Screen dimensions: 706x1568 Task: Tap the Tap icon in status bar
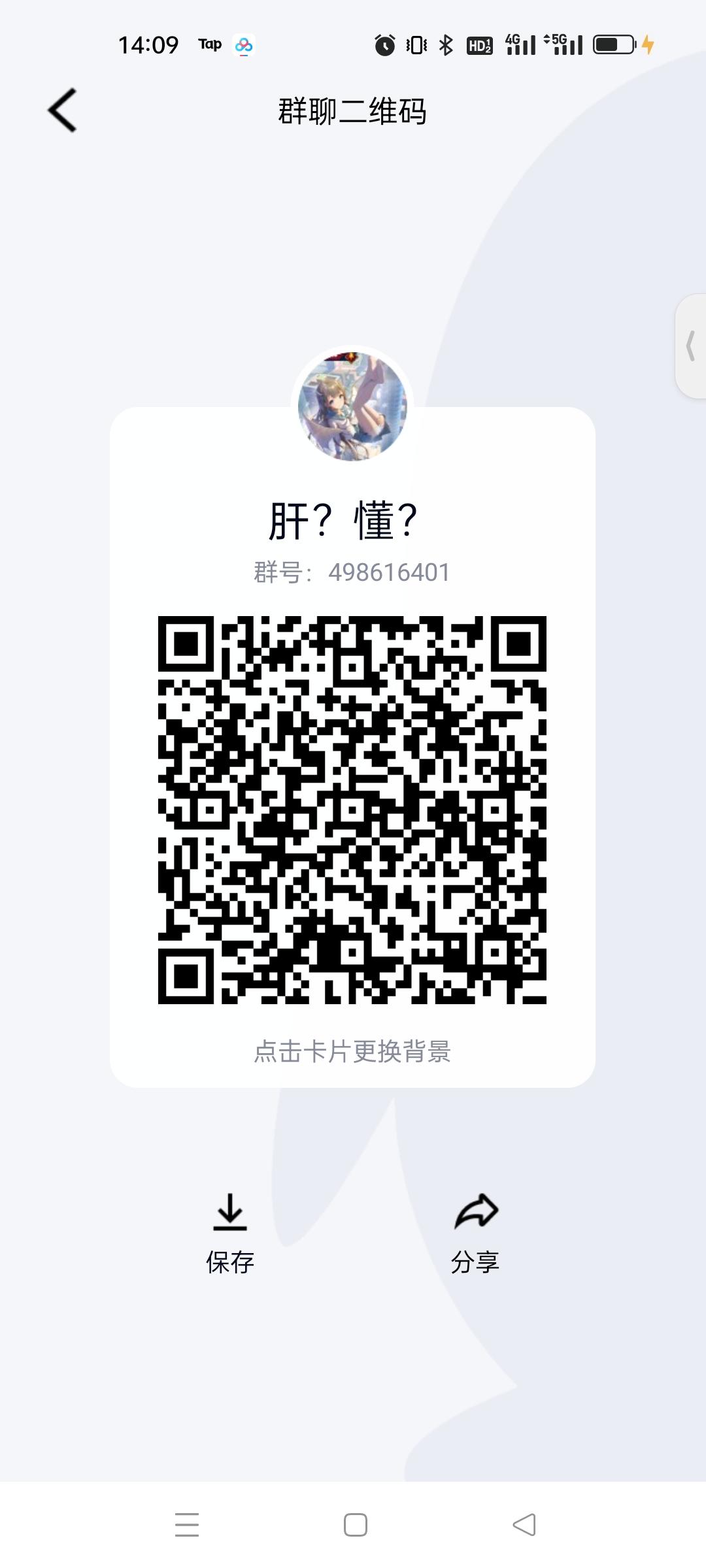[x=209, y=44]
